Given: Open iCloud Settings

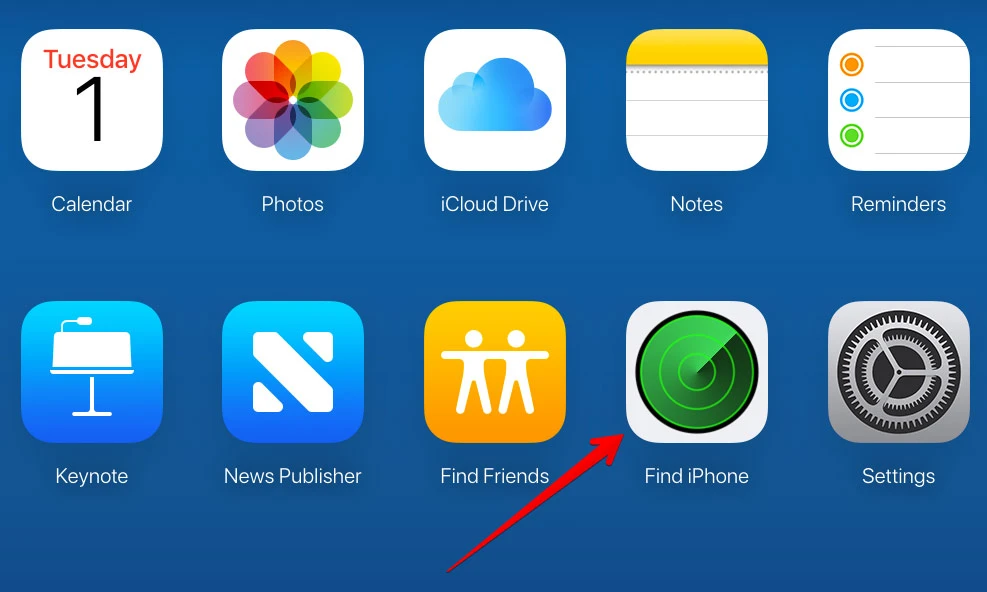Looking at the screenshot, I should coord(898,372).
